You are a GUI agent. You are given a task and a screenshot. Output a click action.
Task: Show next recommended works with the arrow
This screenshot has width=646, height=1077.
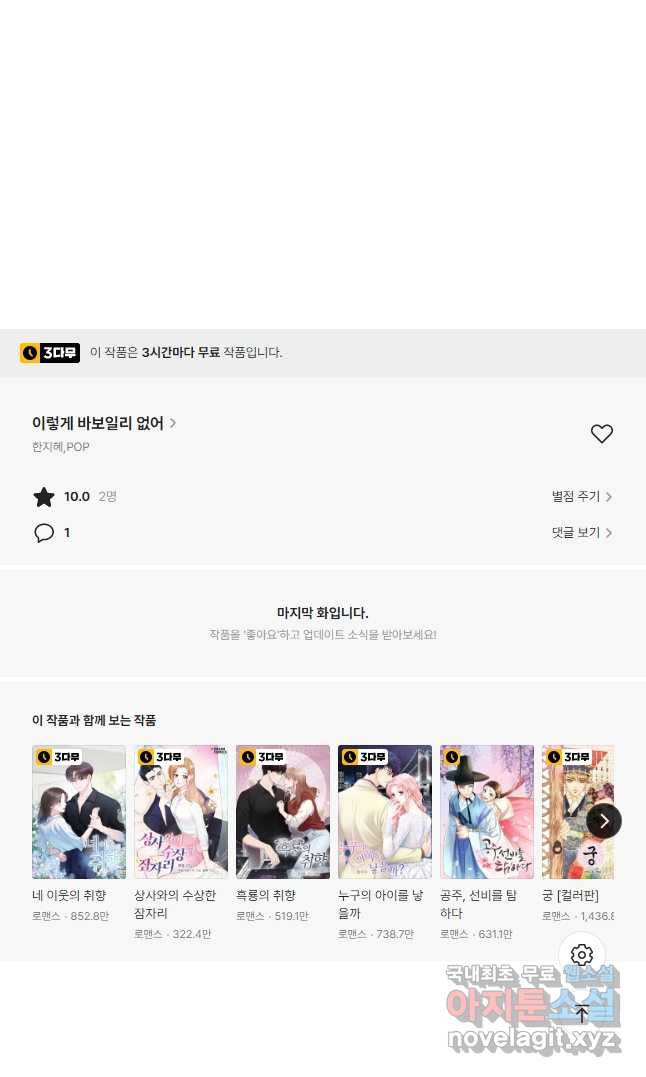tap(603, 821)
